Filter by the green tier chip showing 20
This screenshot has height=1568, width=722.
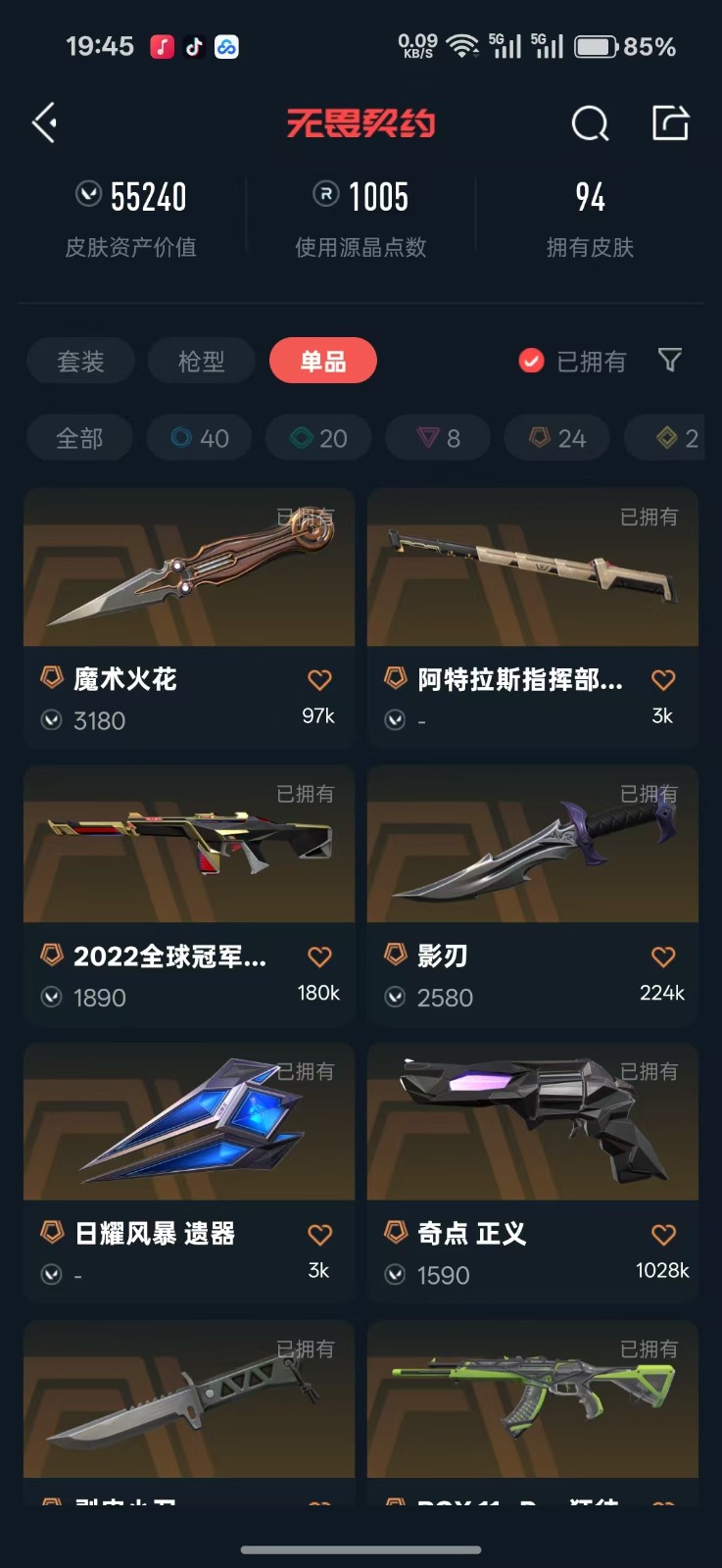[x=319, y=438]
